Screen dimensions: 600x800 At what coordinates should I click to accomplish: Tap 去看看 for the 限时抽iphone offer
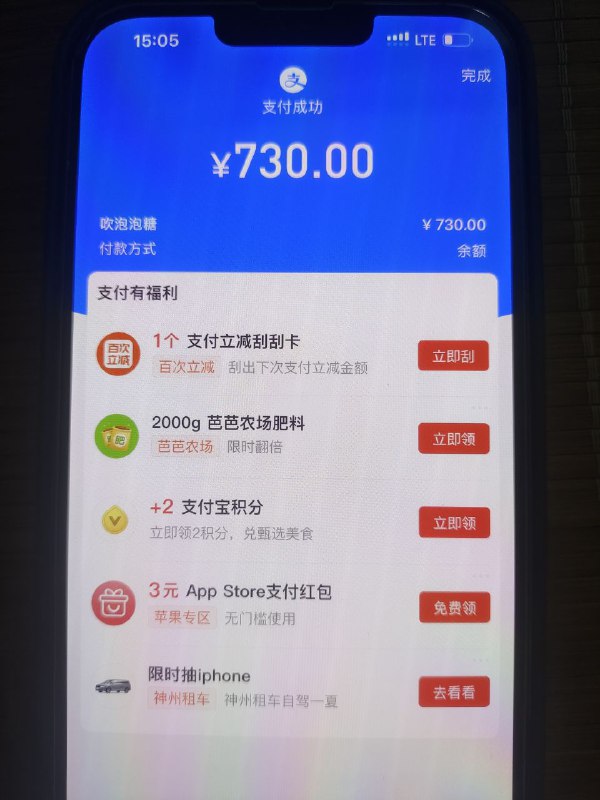click(x=454, y=691)
